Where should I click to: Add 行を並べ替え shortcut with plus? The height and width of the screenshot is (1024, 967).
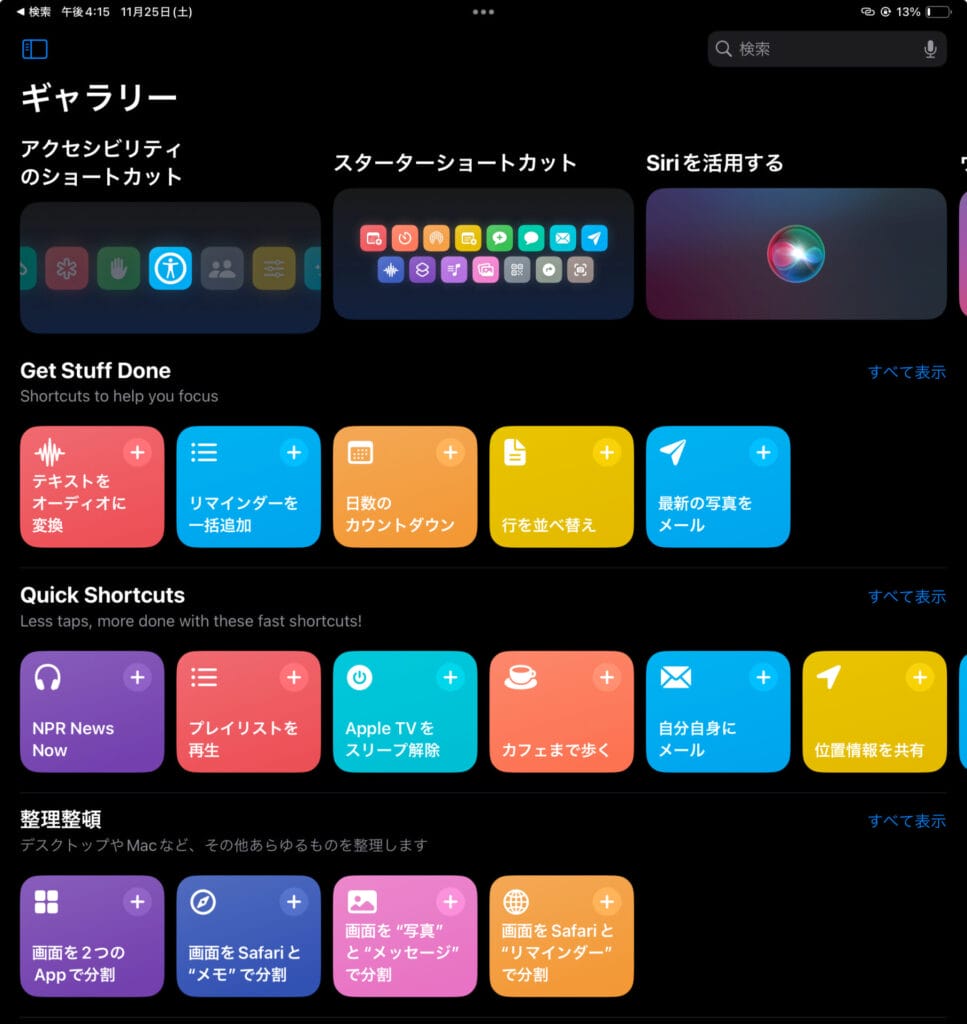pos(607,453)
